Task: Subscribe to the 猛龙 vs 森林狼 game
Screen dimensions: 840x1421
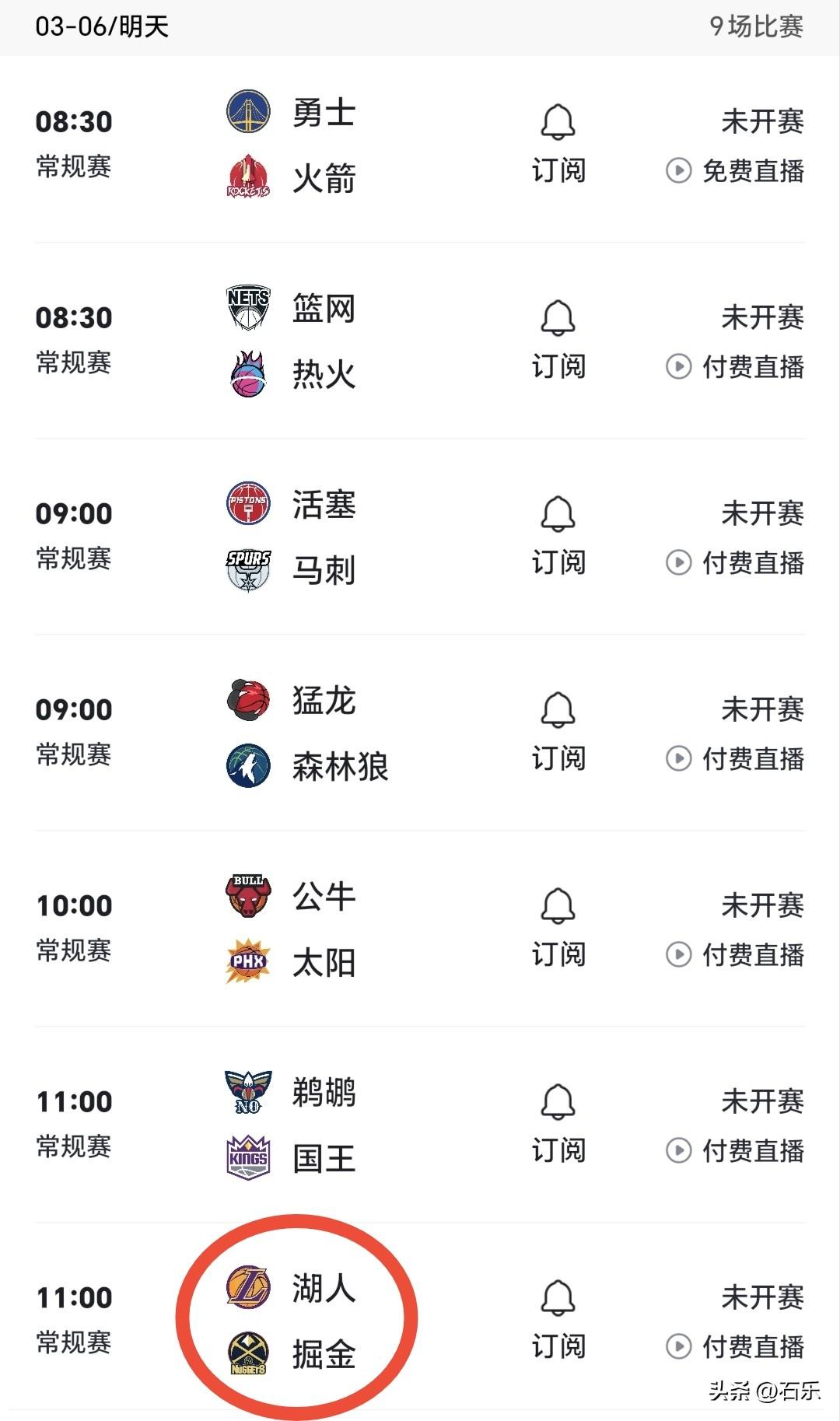Action: 558,733
